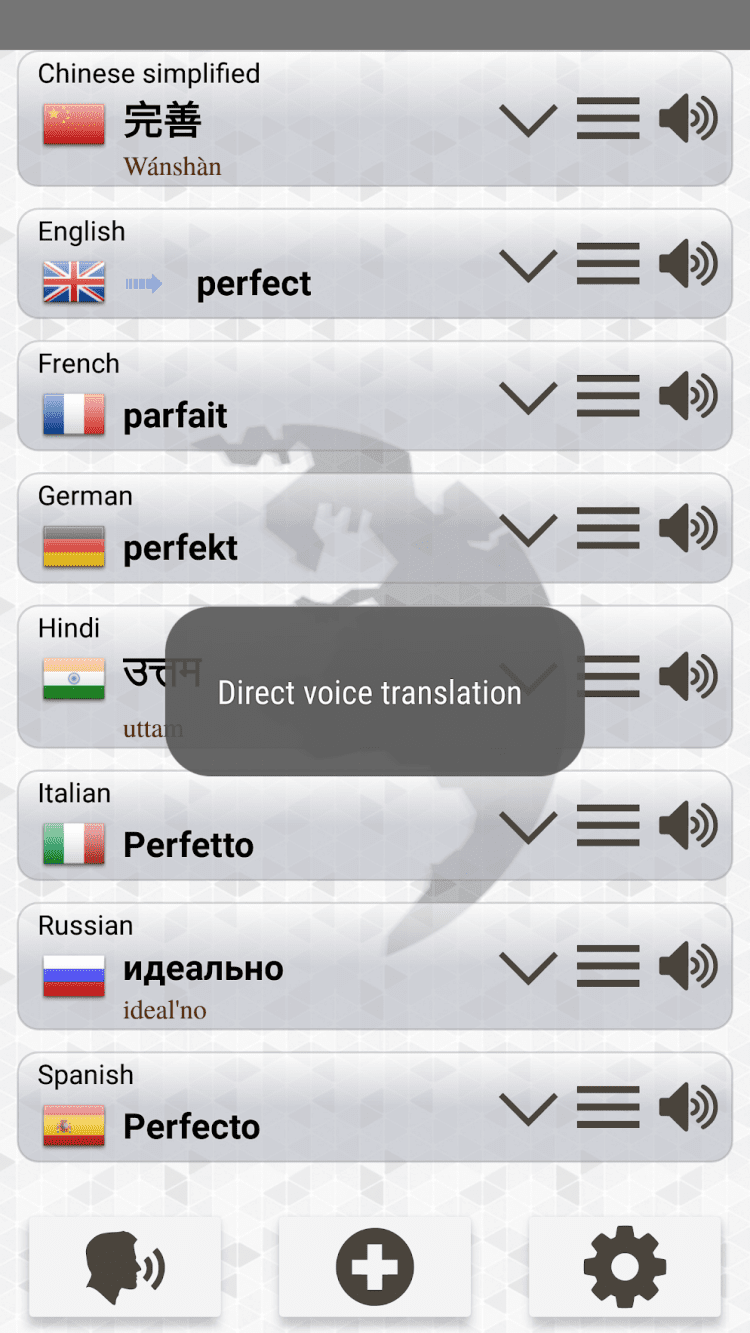Play Hindi pronunciation speaker icon
This screenshot has height=1333, width=750.
(x=688, y=676)
